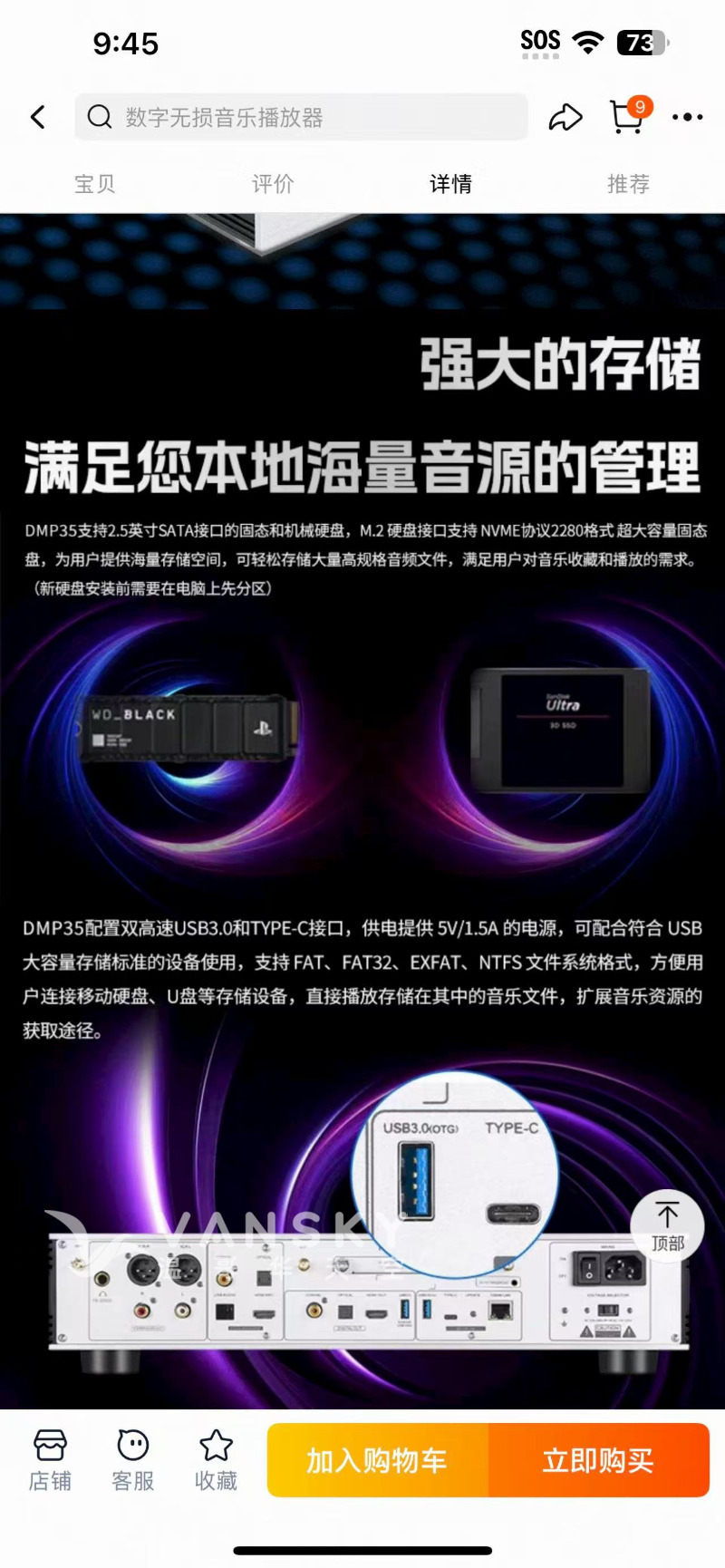
Task: Switch to the 宝贝 tab
Action: [x=94, y=184]
